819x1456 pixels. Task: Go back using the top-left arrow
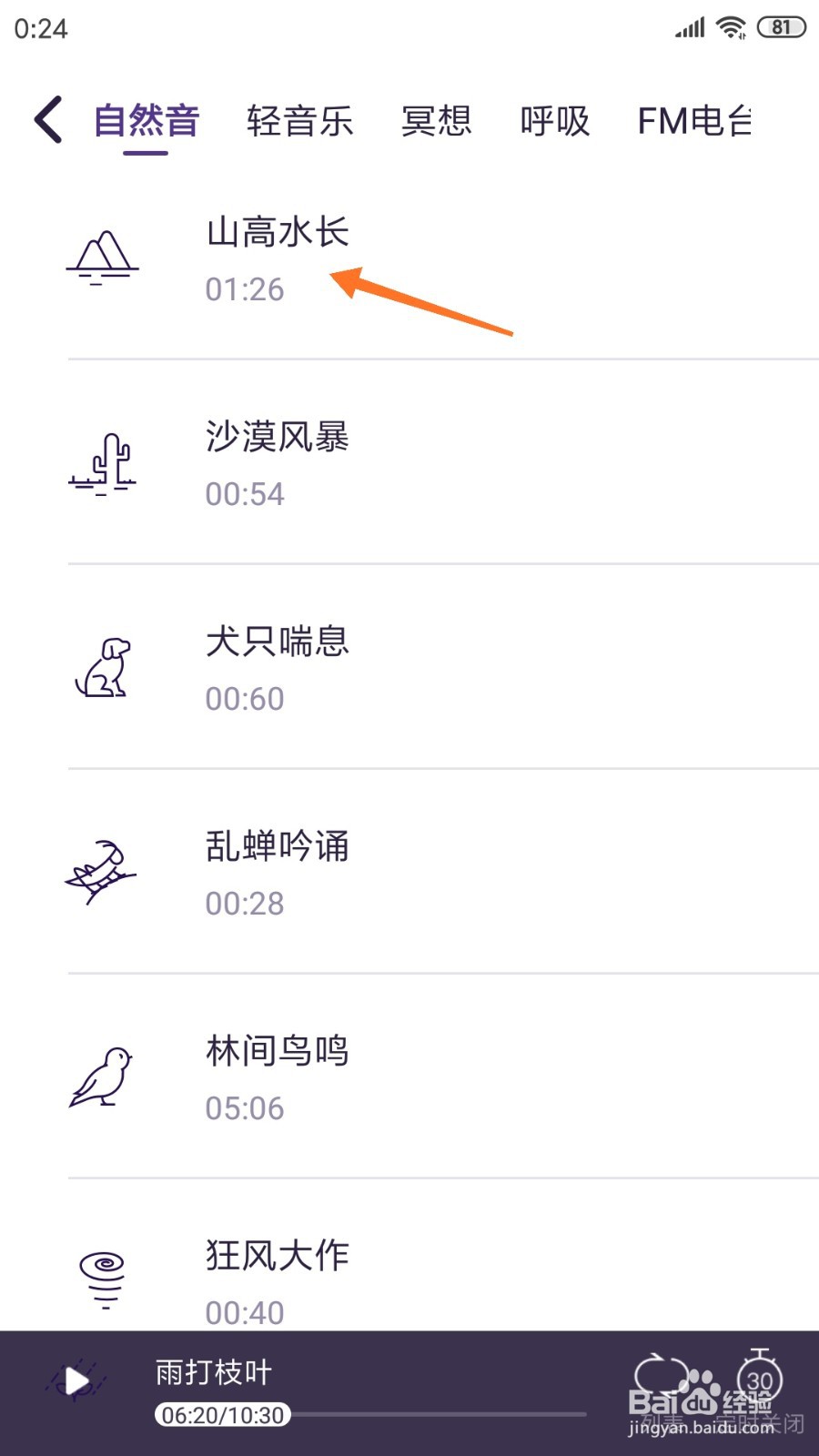pos(48,119)
